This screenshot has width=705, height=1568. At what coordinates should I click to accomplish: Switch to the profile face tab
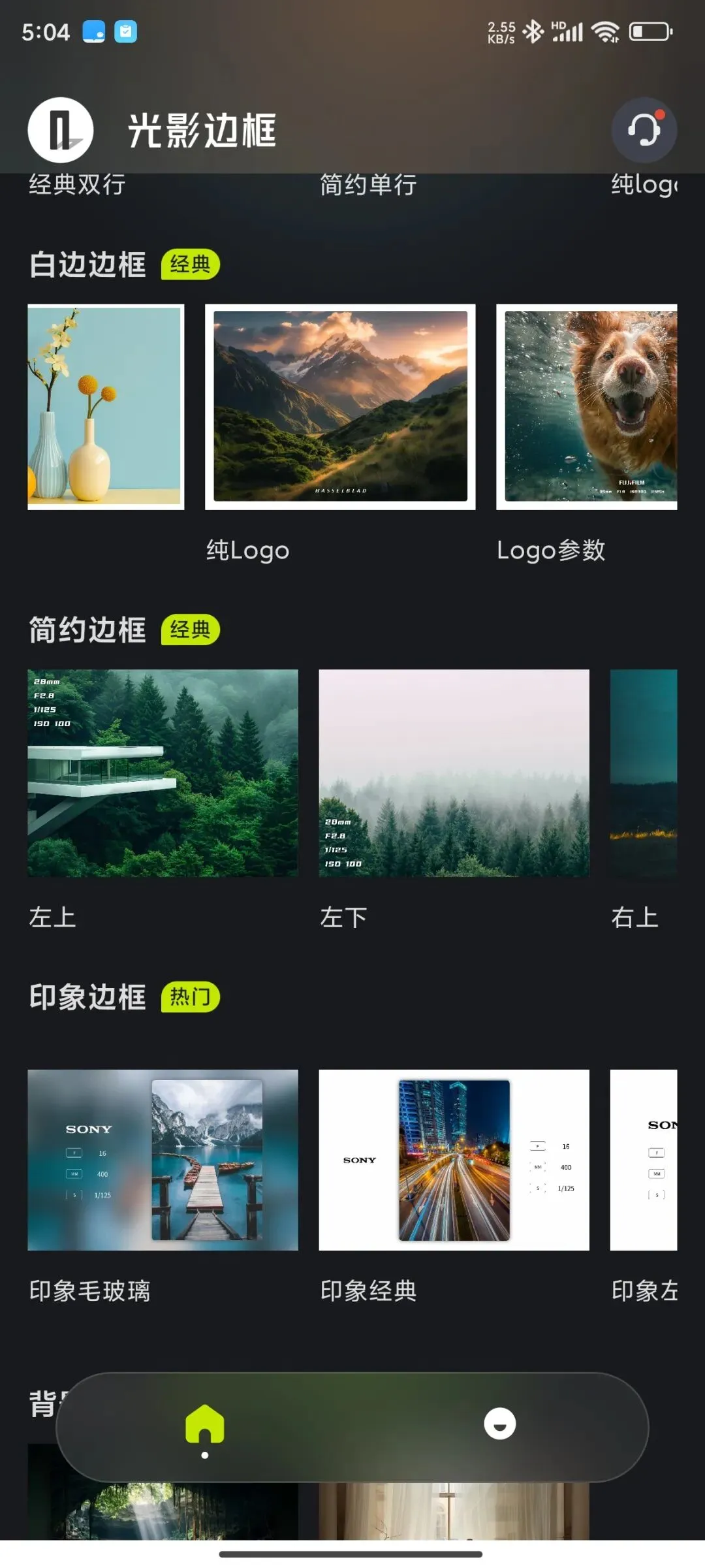[499, 1424]
